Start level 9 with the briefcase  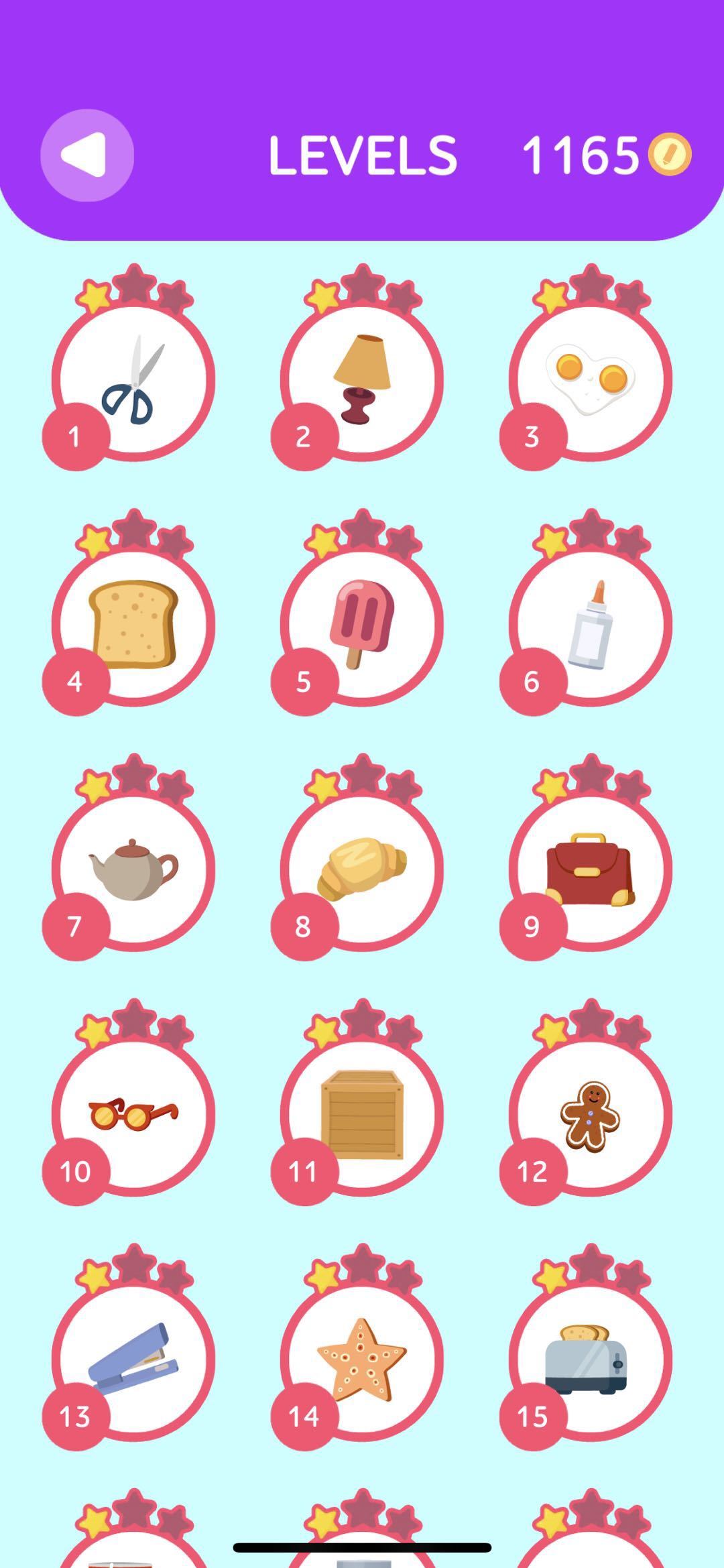[x=591, y=869]
